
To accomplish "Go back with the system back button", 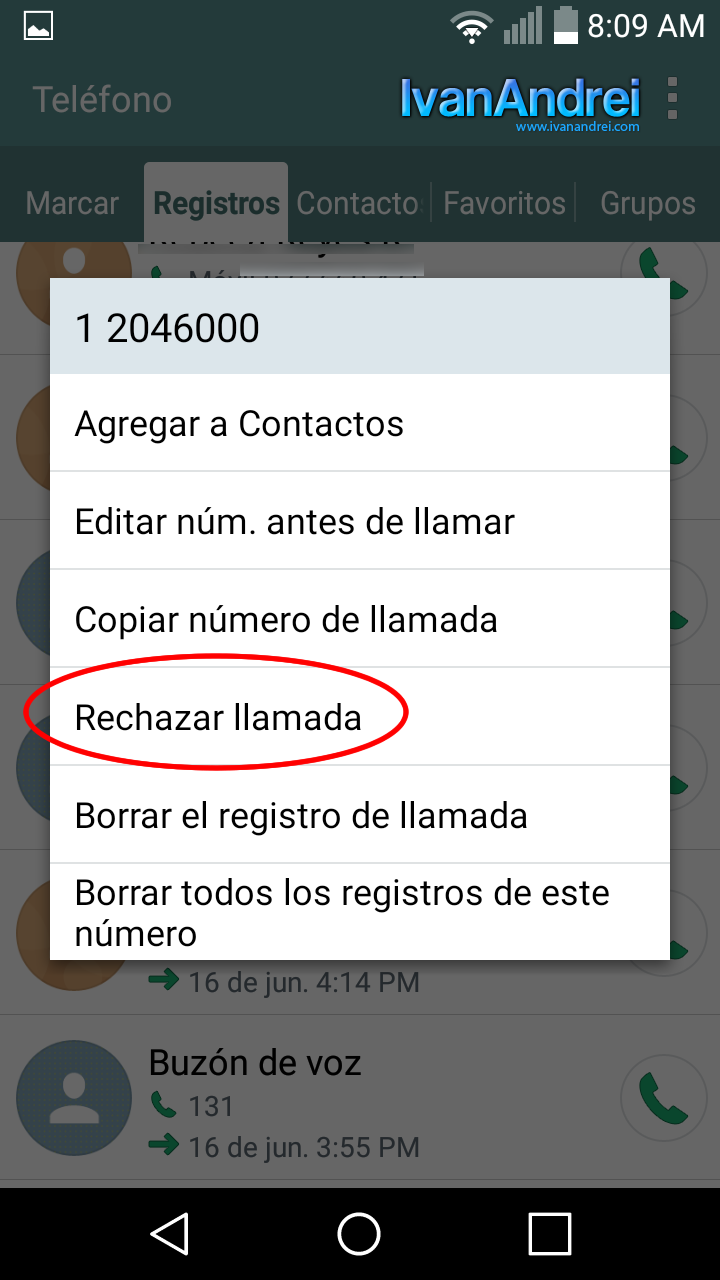I will pyautogui.click(x=170, y=1234).
